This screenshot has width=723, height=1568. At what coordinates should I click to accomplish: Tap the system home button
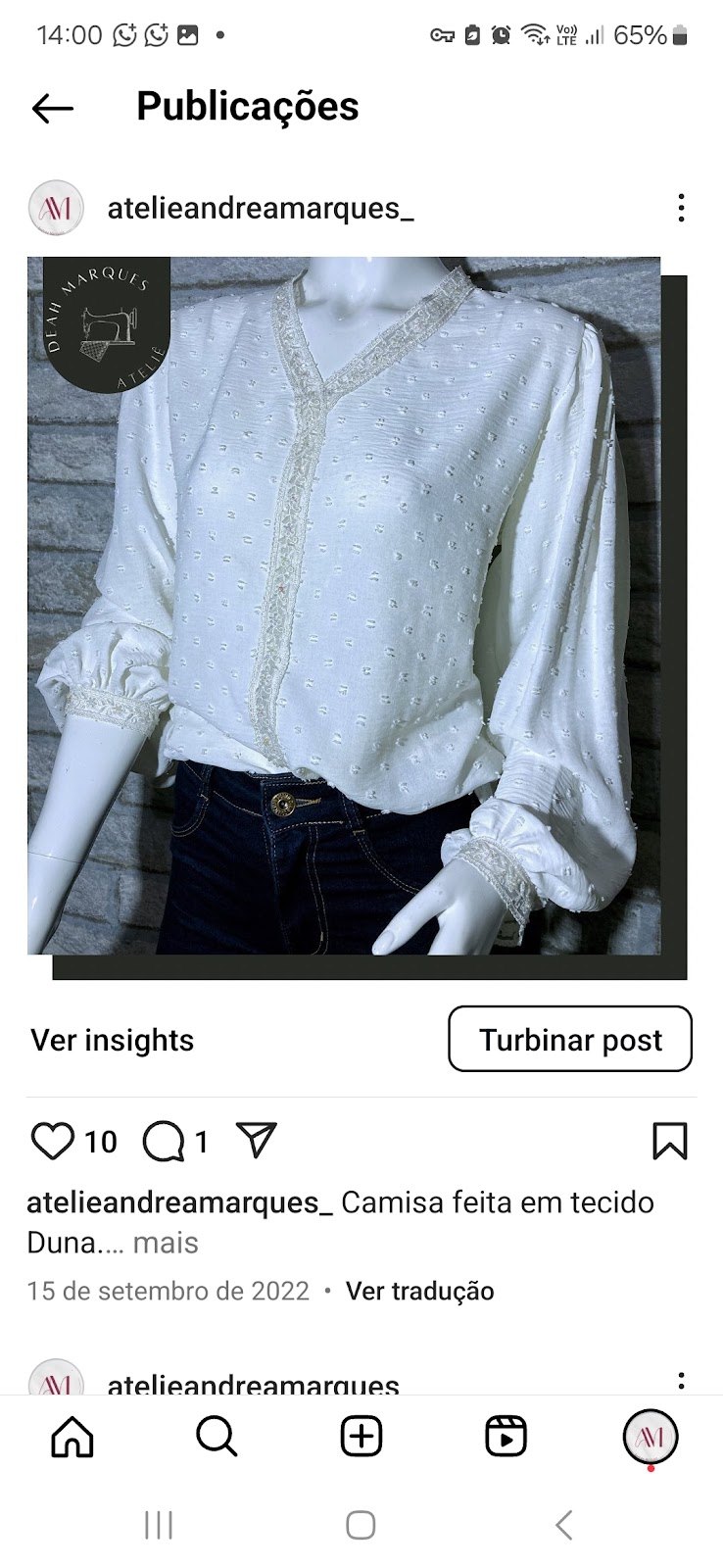coord(361,1525)
